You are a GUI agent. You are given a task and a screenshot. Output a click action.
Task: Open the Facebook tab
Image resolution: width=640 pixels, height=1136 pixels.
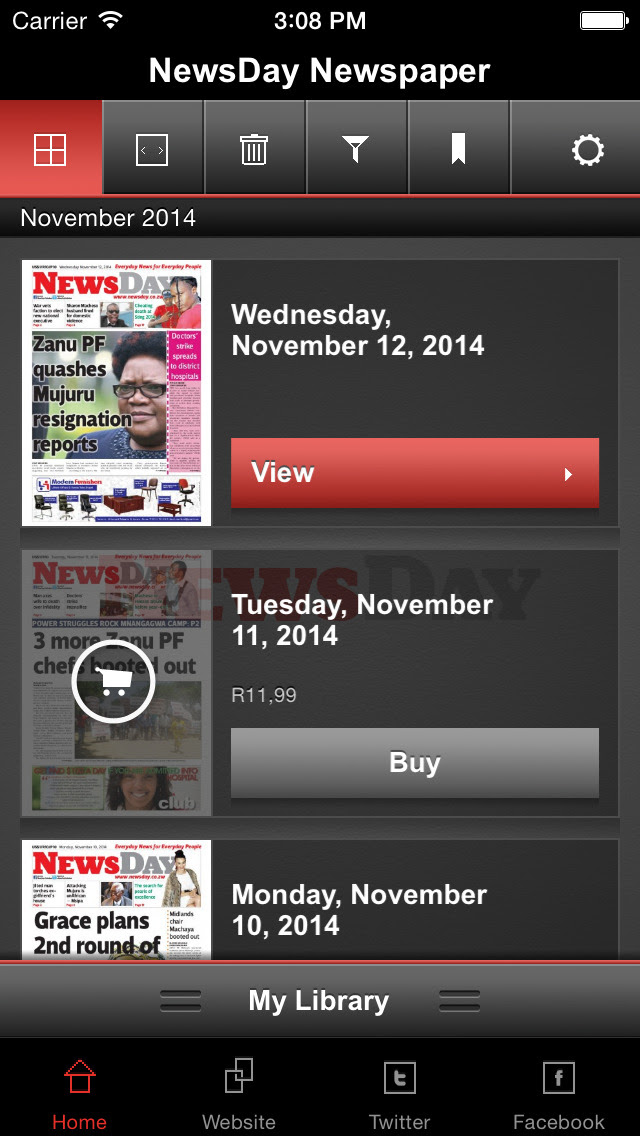click(x=558, y=1092)
